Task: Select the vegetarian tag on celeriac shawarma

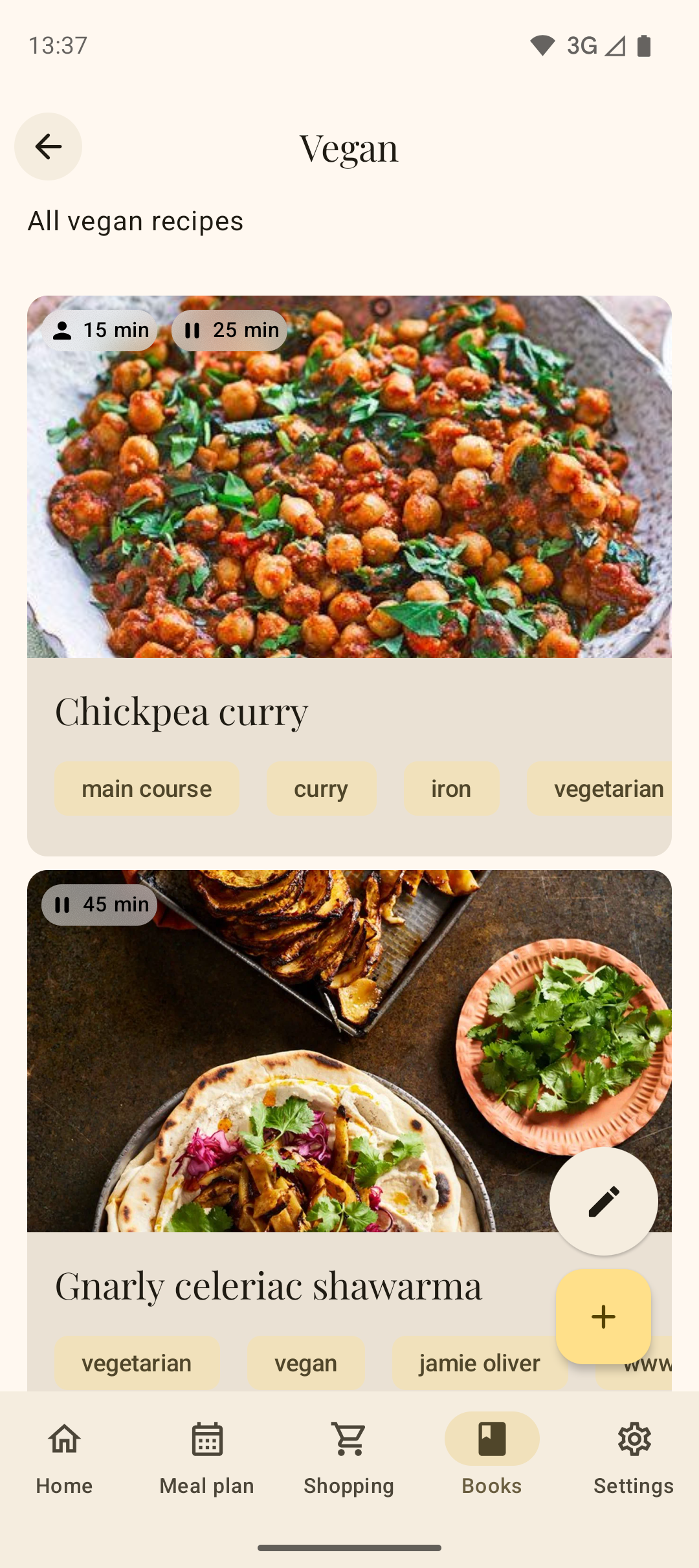Action: (137, 1364)
